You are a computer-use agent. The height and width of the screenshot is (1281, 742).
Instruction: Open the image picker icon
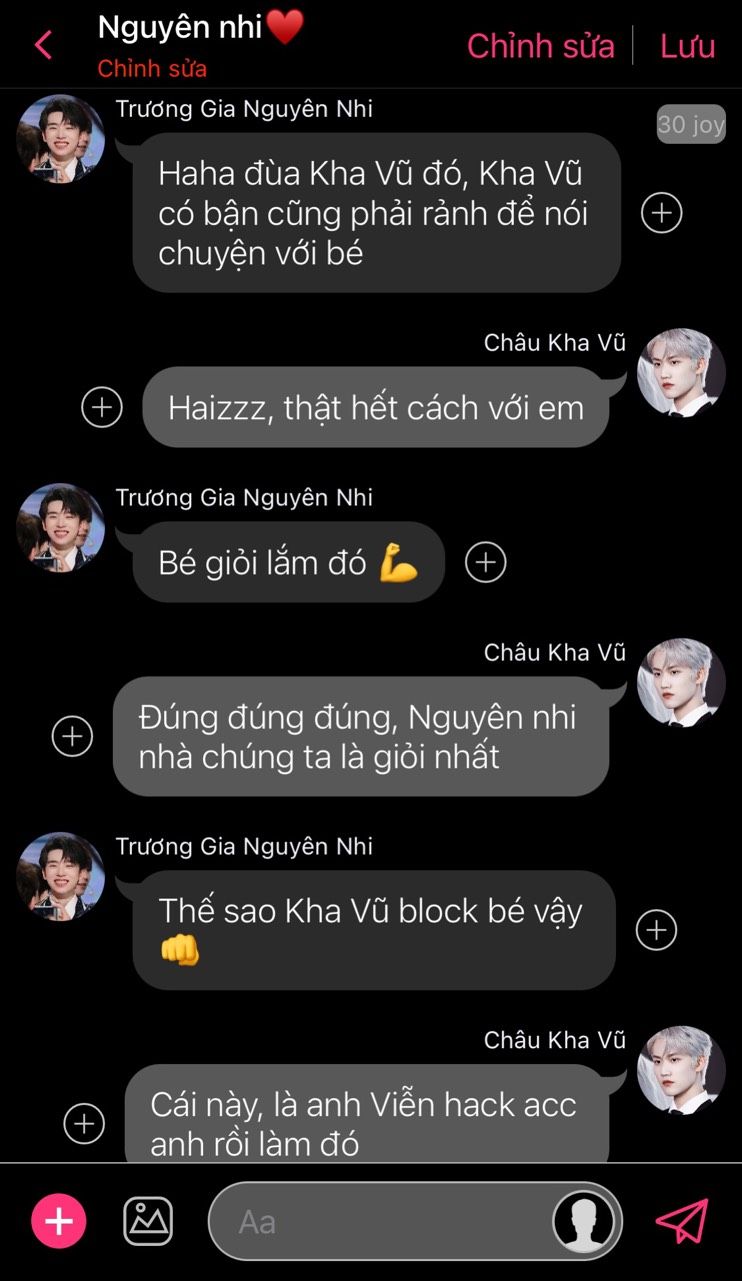[x=148, y=1221]
